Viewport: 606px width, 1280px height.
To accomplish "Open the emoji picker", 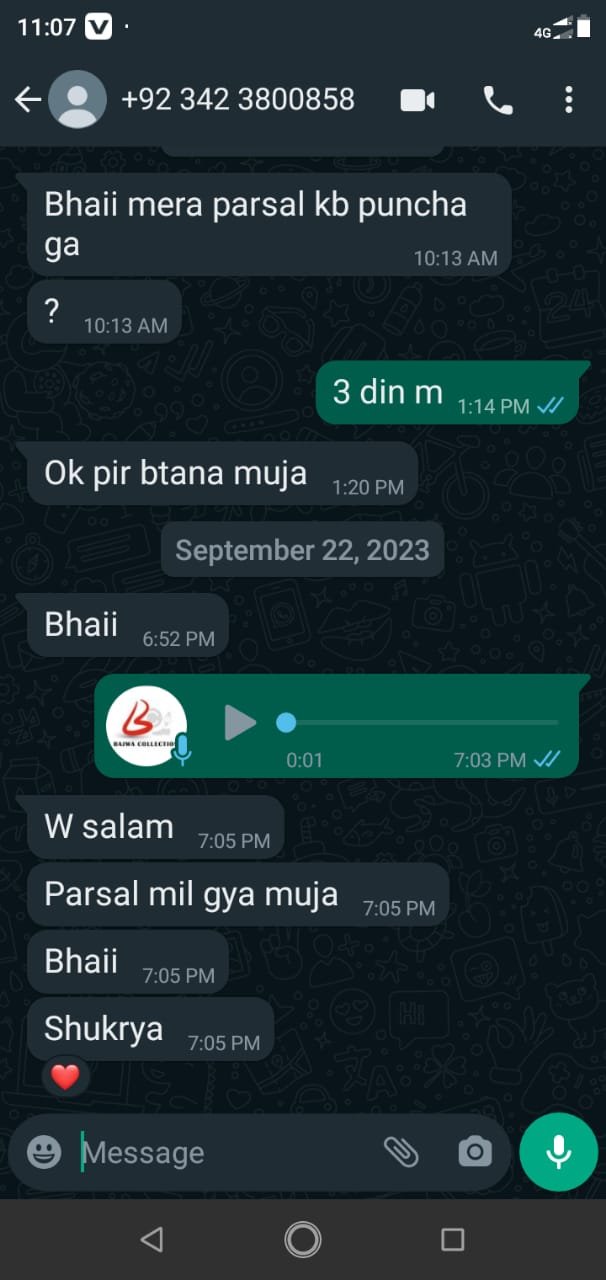I will click(44, 1152).
